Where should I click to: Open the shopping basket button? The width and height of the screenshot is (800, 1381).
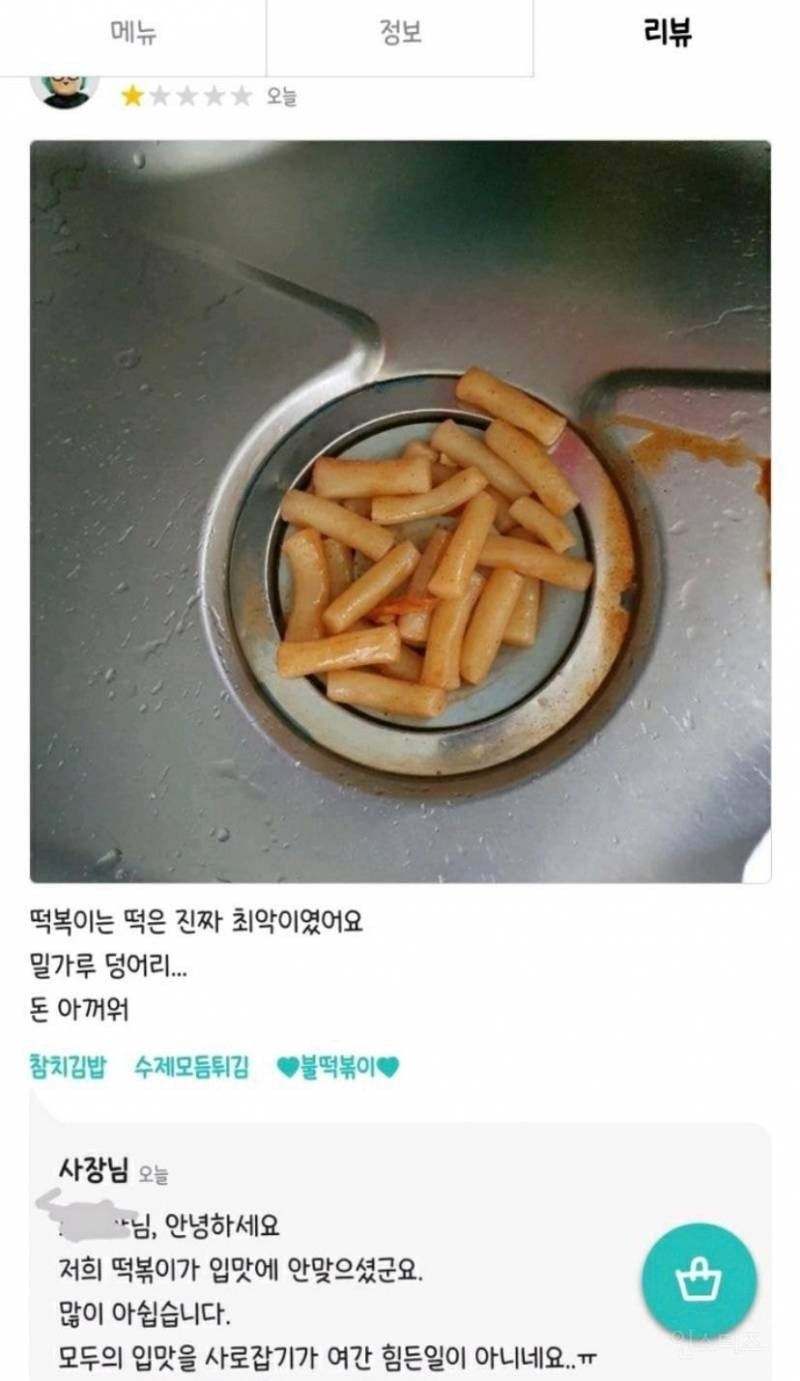tap(699, 1281)
